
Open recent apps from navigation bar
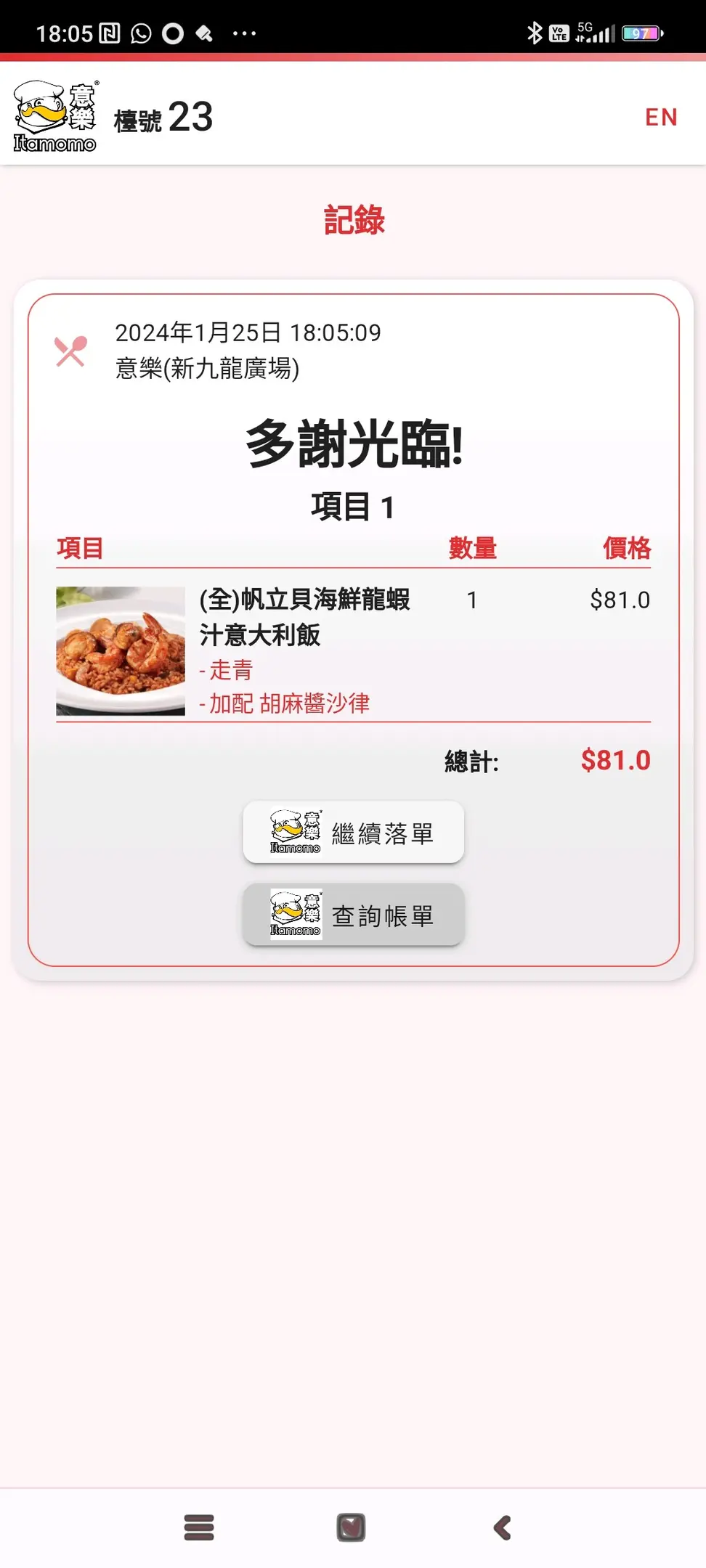(x=199, y=1528)
